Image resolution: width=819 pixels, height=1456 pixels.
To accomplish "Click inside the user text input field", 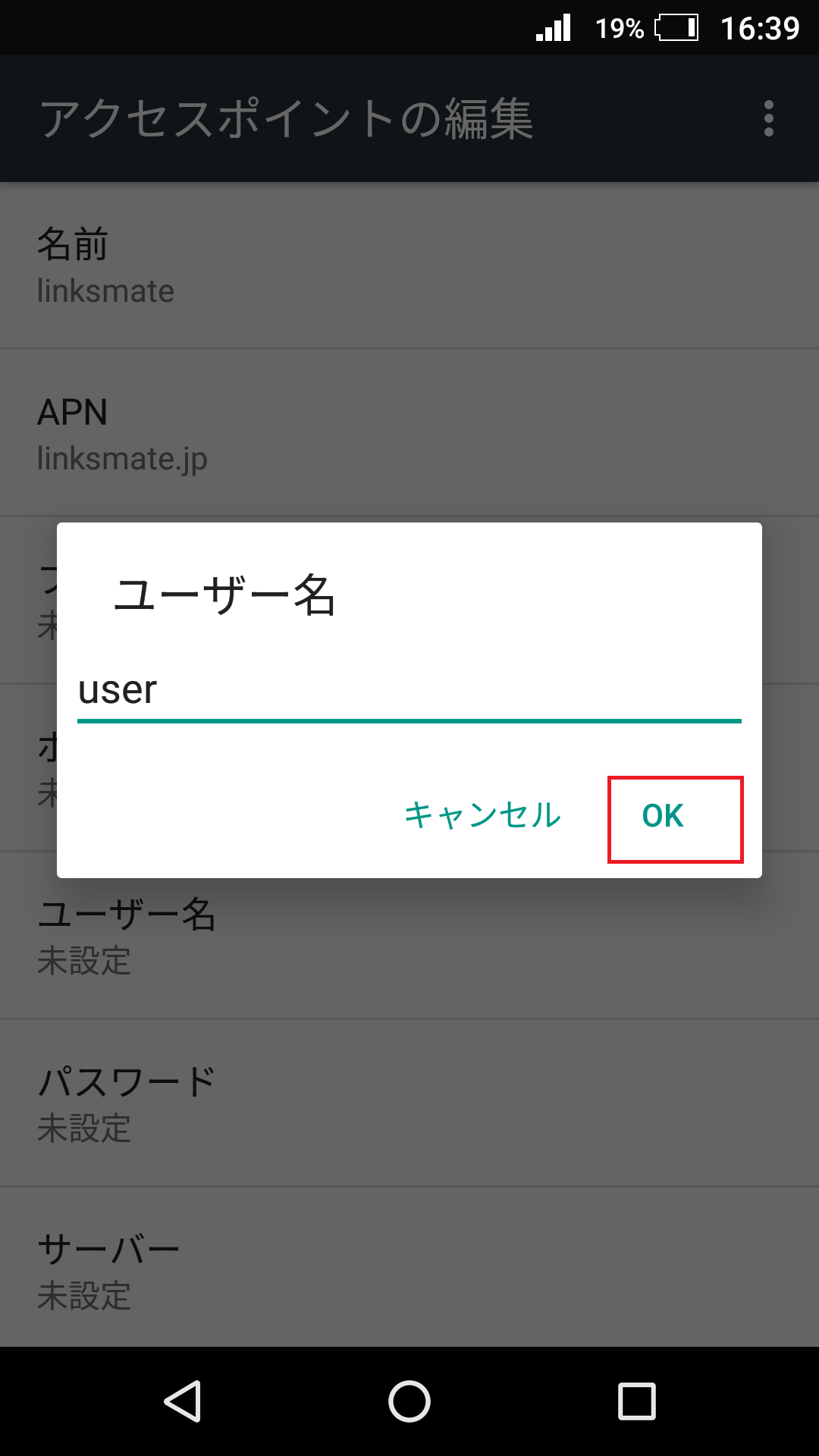I will tap(409, 692).
